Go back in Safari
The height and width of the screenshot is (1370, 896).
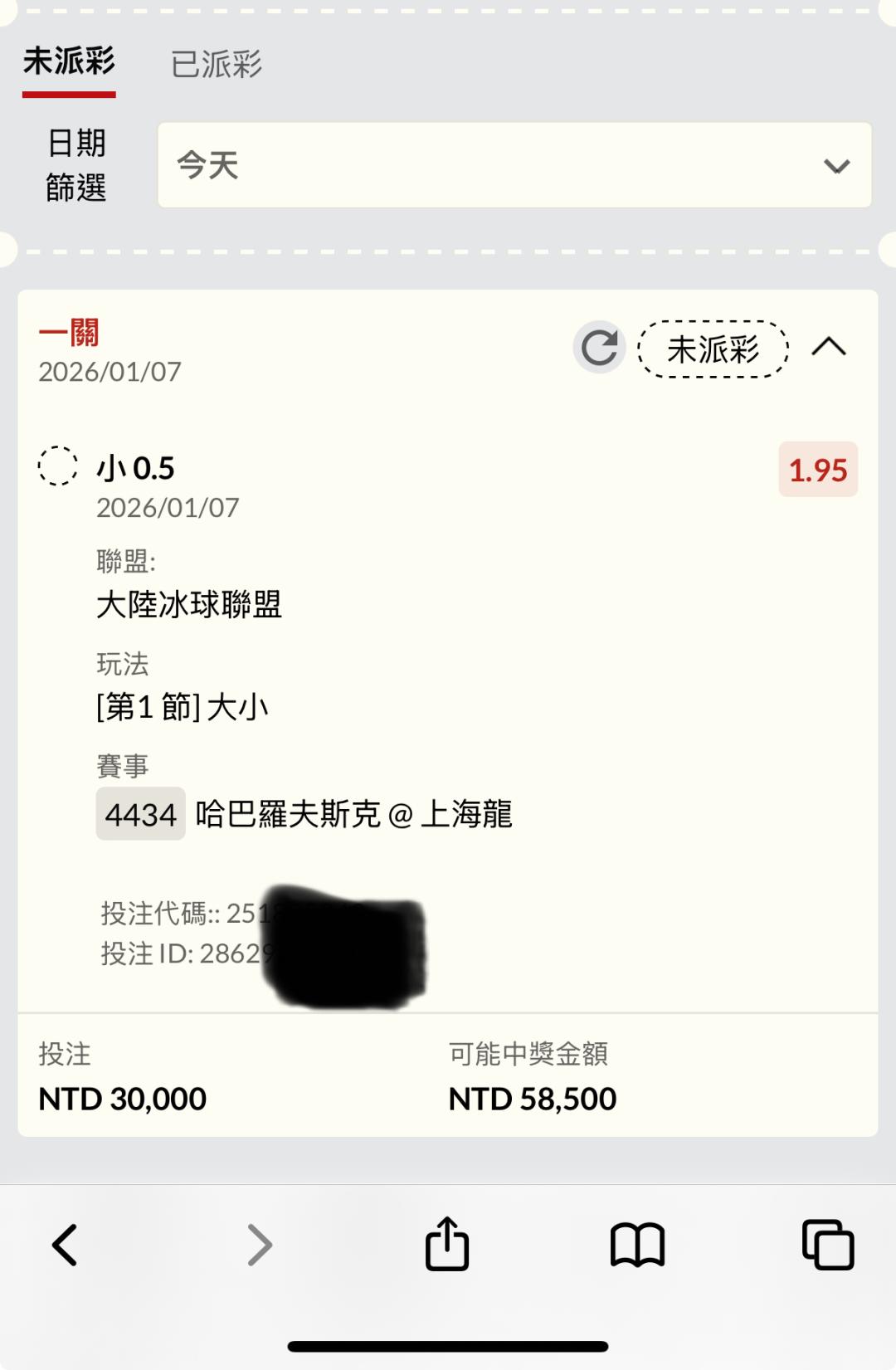pos(65,1245)
